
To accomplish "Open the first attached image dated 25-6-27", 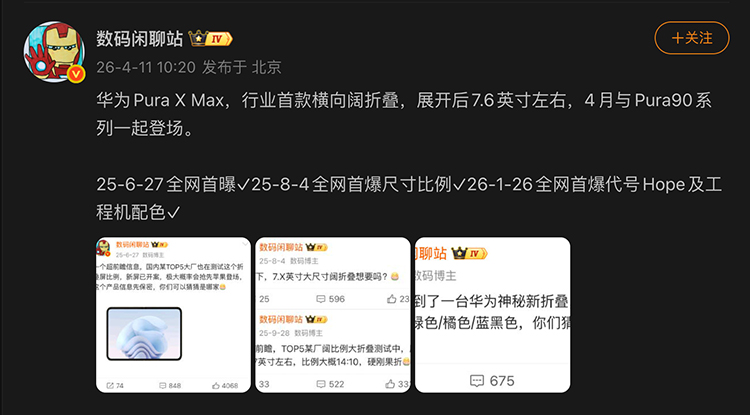I will 172,315.
